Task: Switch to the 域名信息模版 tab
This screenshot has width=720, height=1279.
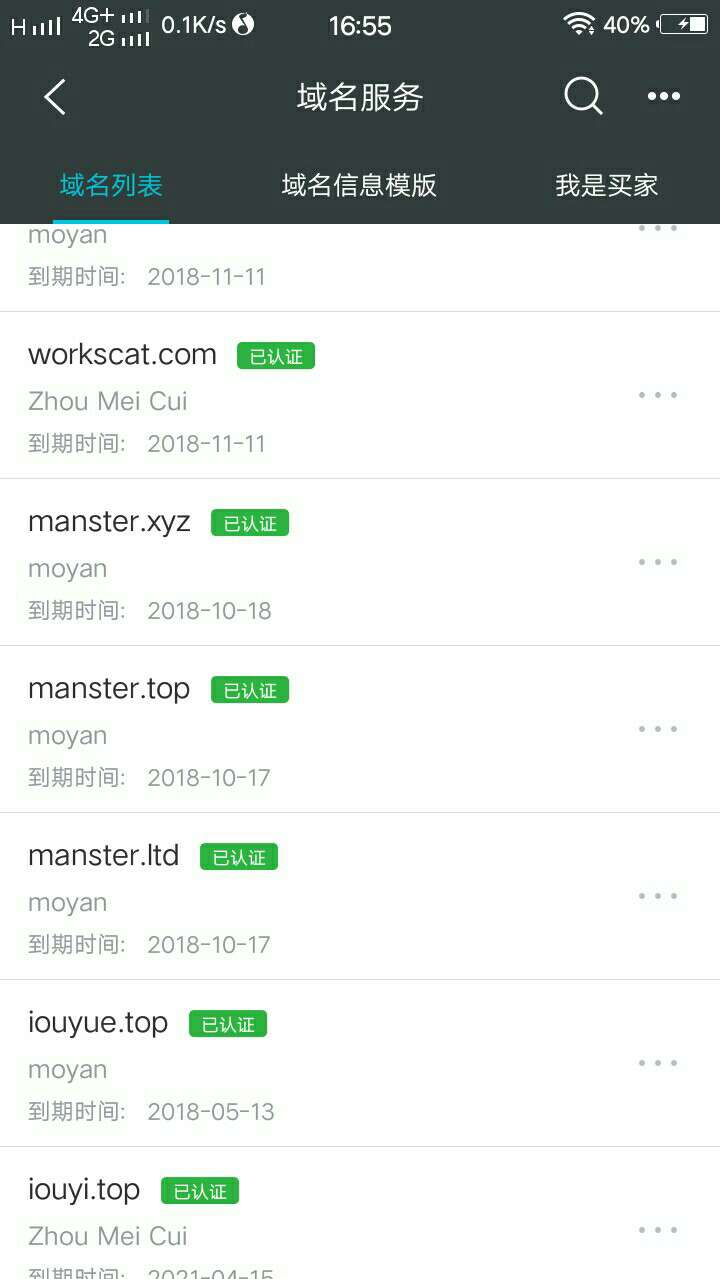Action: (x=359, y=185)
